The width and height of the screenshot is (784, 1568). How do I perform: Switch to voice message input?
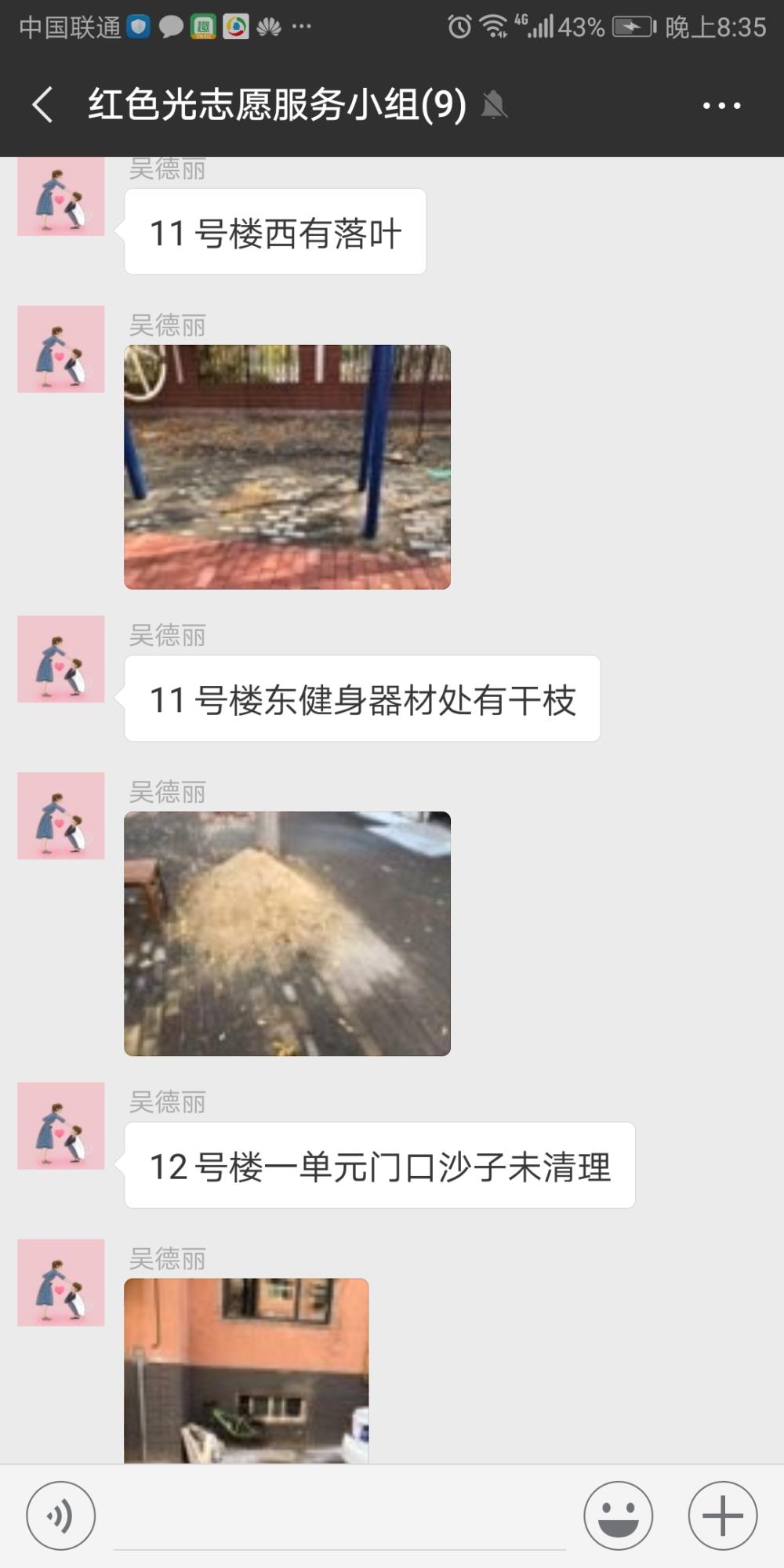pos(61,1515)
